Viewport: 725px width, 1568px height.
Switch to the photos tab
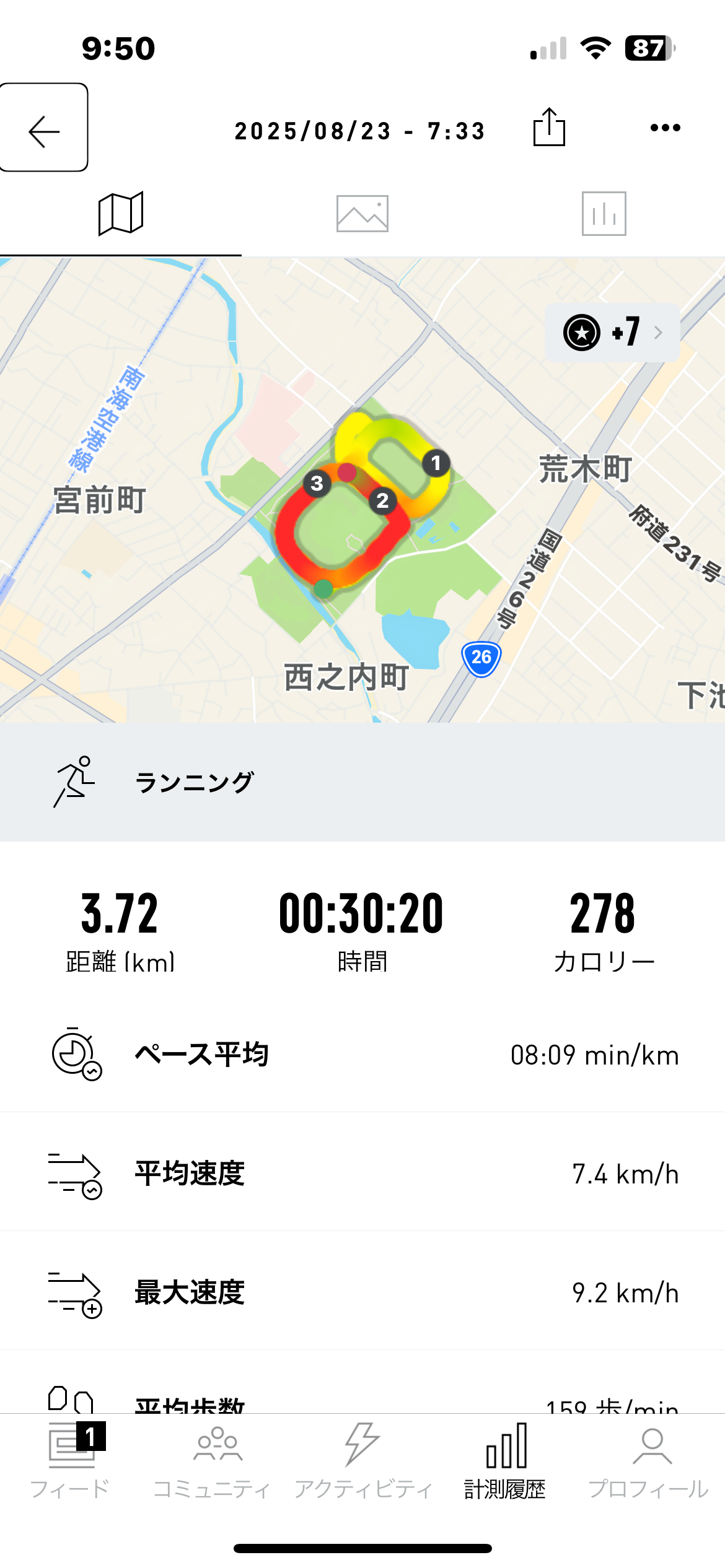point(362,214)
